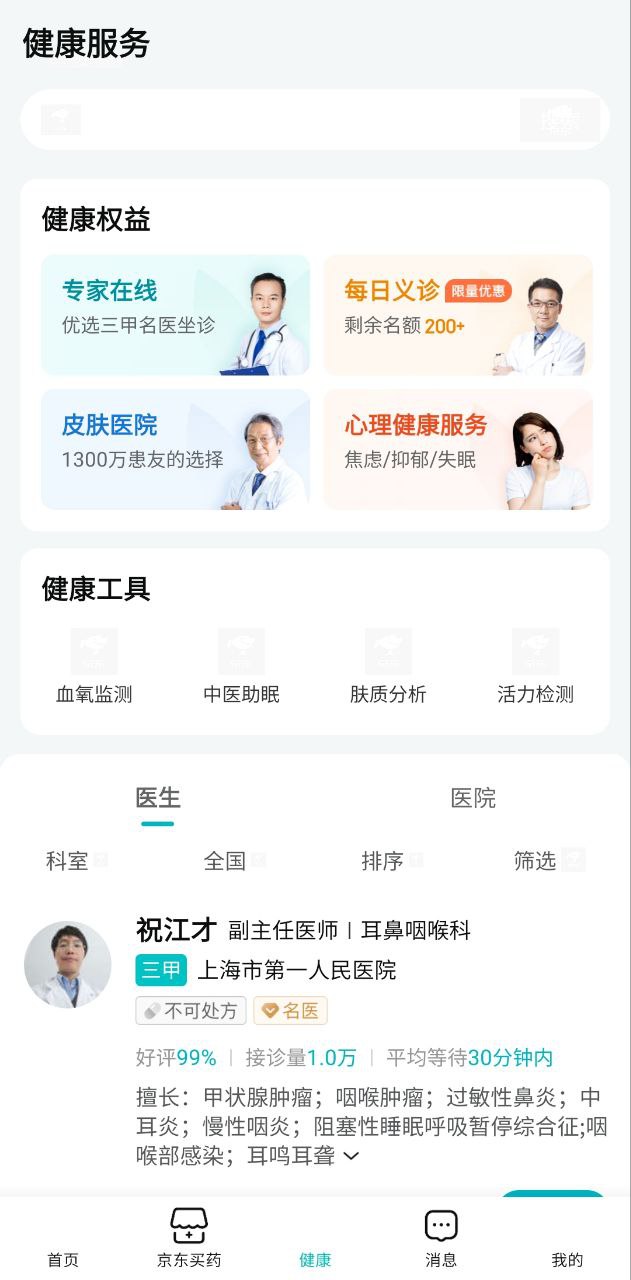Switch to the 医生 tab
631x1280 pixels.
tap(158, 798)
